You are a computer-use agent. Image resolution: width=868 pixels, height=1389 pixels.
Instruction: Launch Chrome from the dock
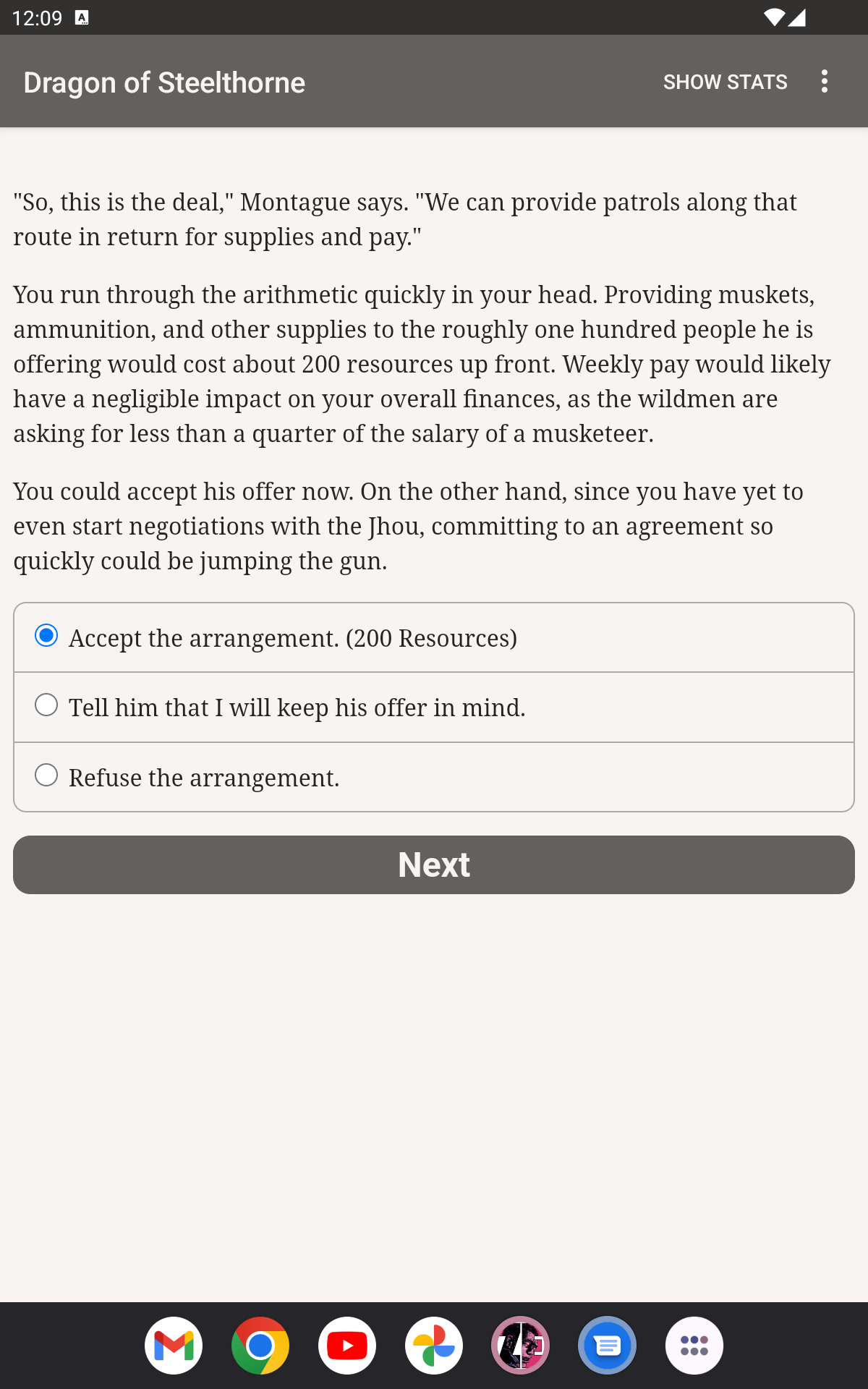(260, 1346)
